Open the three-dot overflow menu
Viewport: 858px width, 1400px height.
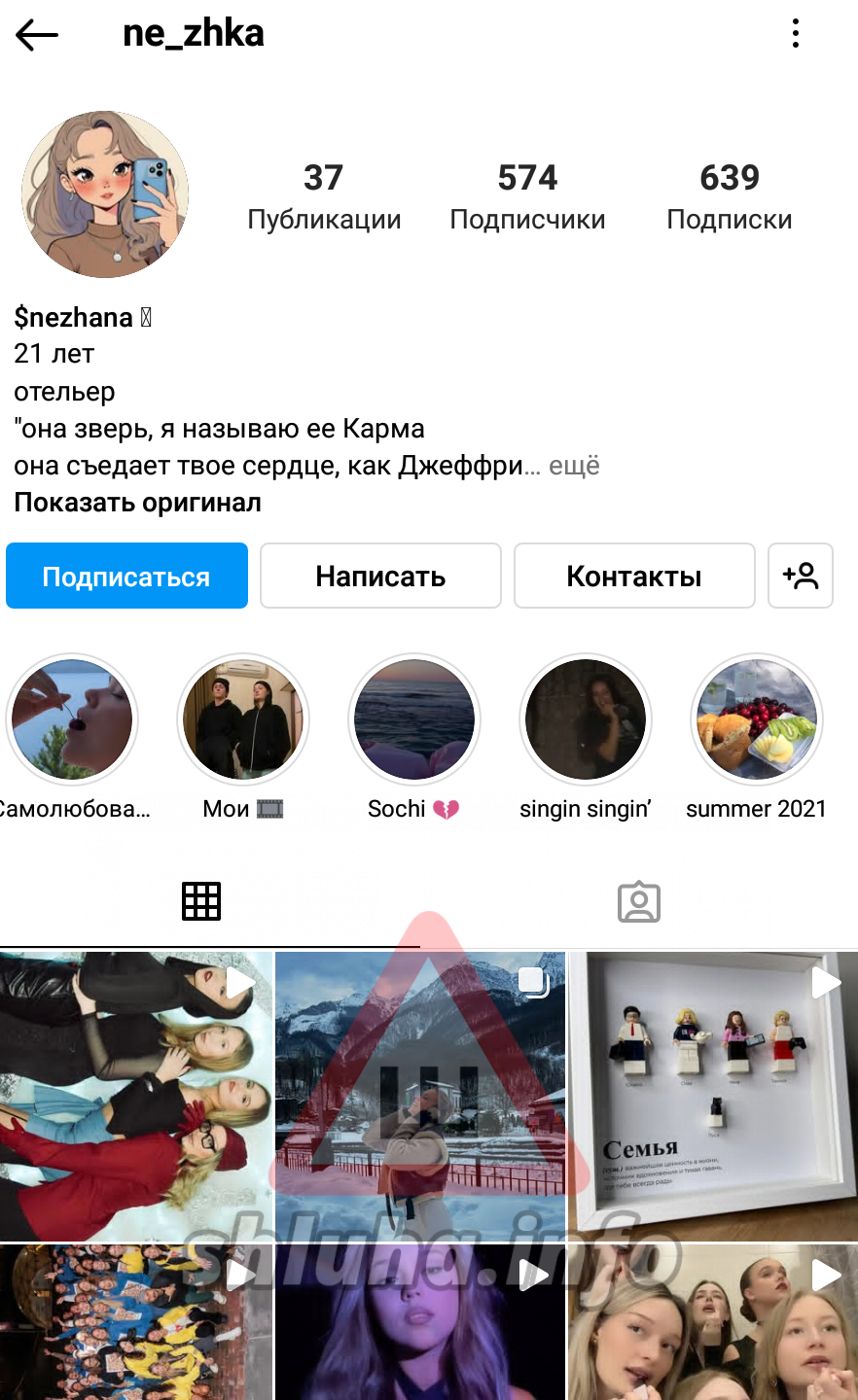tap(796, 34)
